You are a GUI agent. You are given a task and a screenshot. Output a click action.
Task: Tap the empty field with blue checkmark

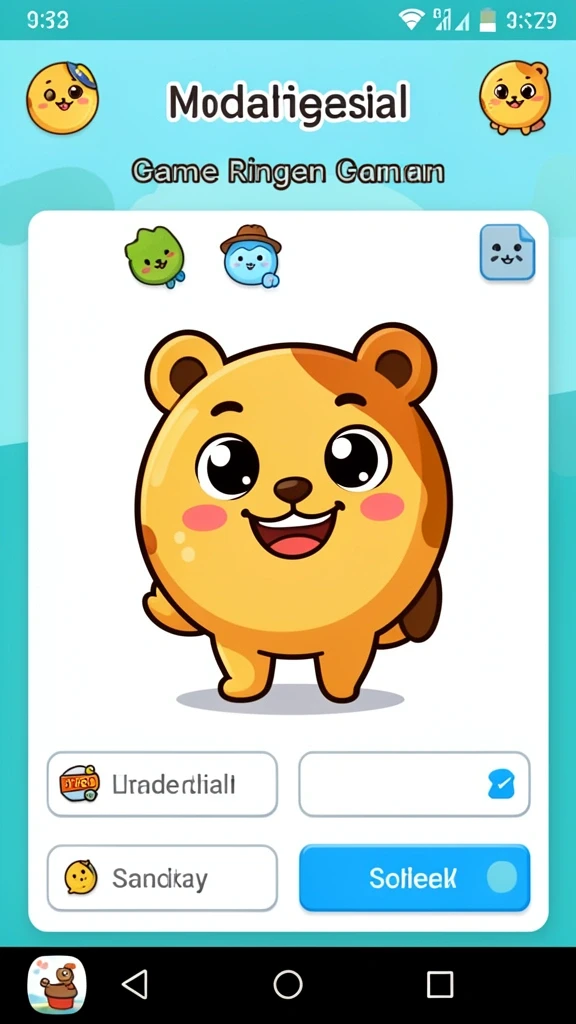coord(414,784)
